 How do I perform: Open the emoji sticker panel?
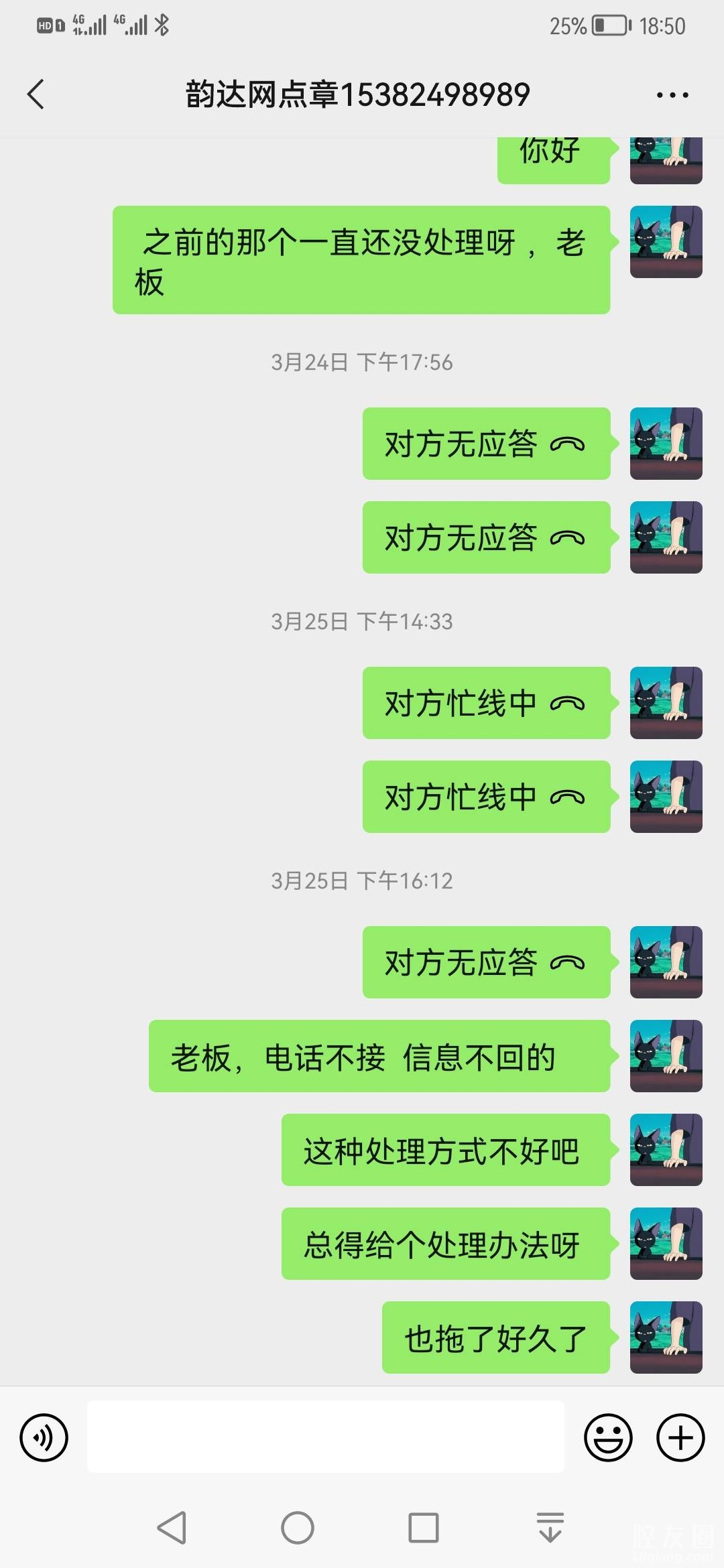pyautogui.click(x=608, y=1437)
